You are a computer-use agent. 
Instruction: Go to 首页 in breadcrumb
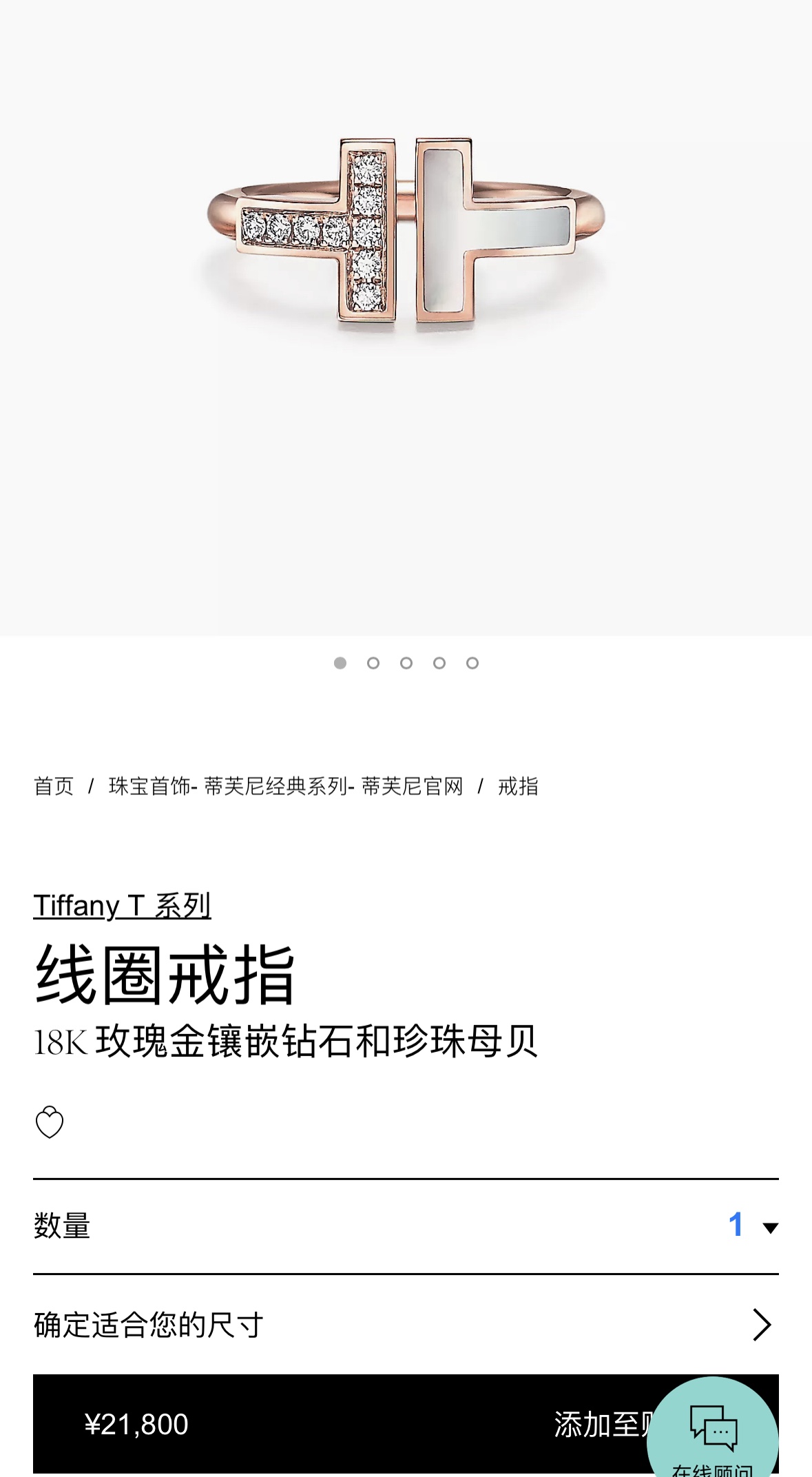tap(54, 786)
